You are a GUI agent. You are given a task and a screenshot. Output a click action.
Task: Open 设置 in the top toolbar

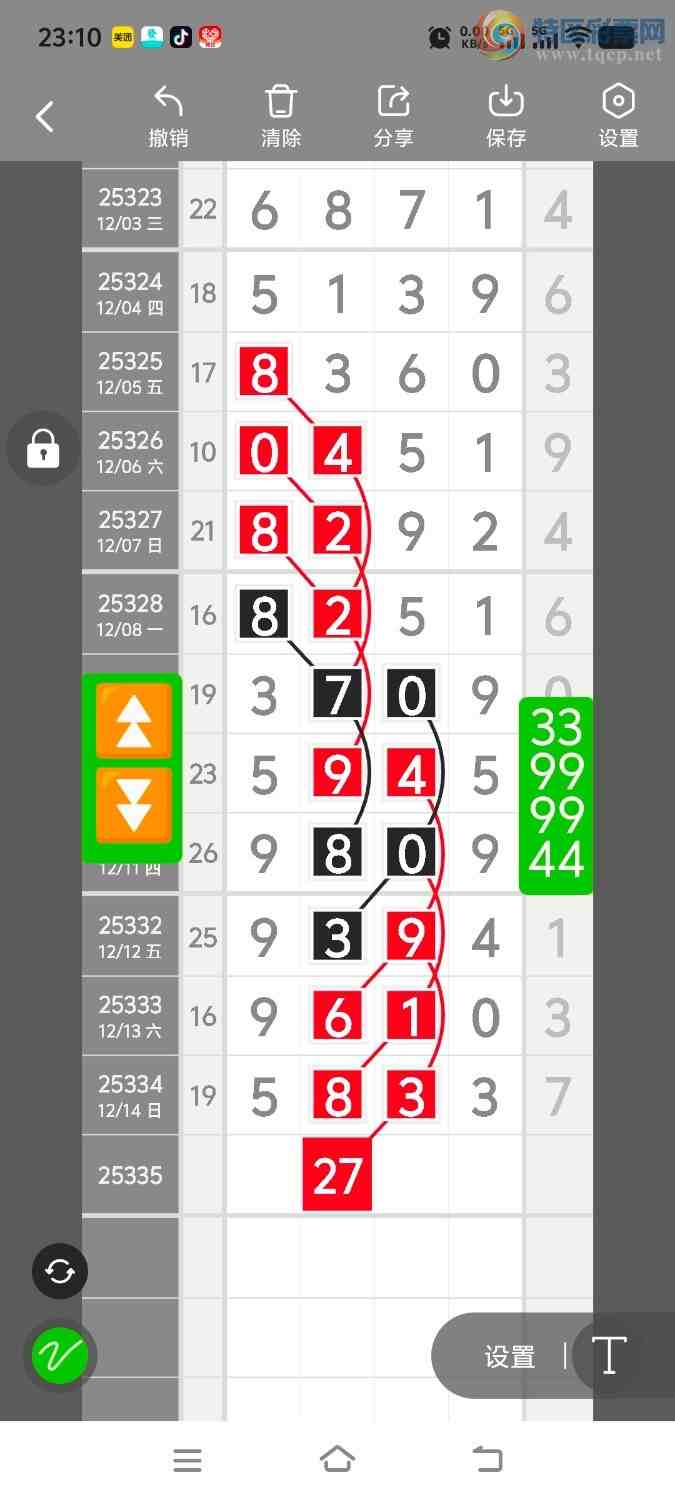(618, 117)
